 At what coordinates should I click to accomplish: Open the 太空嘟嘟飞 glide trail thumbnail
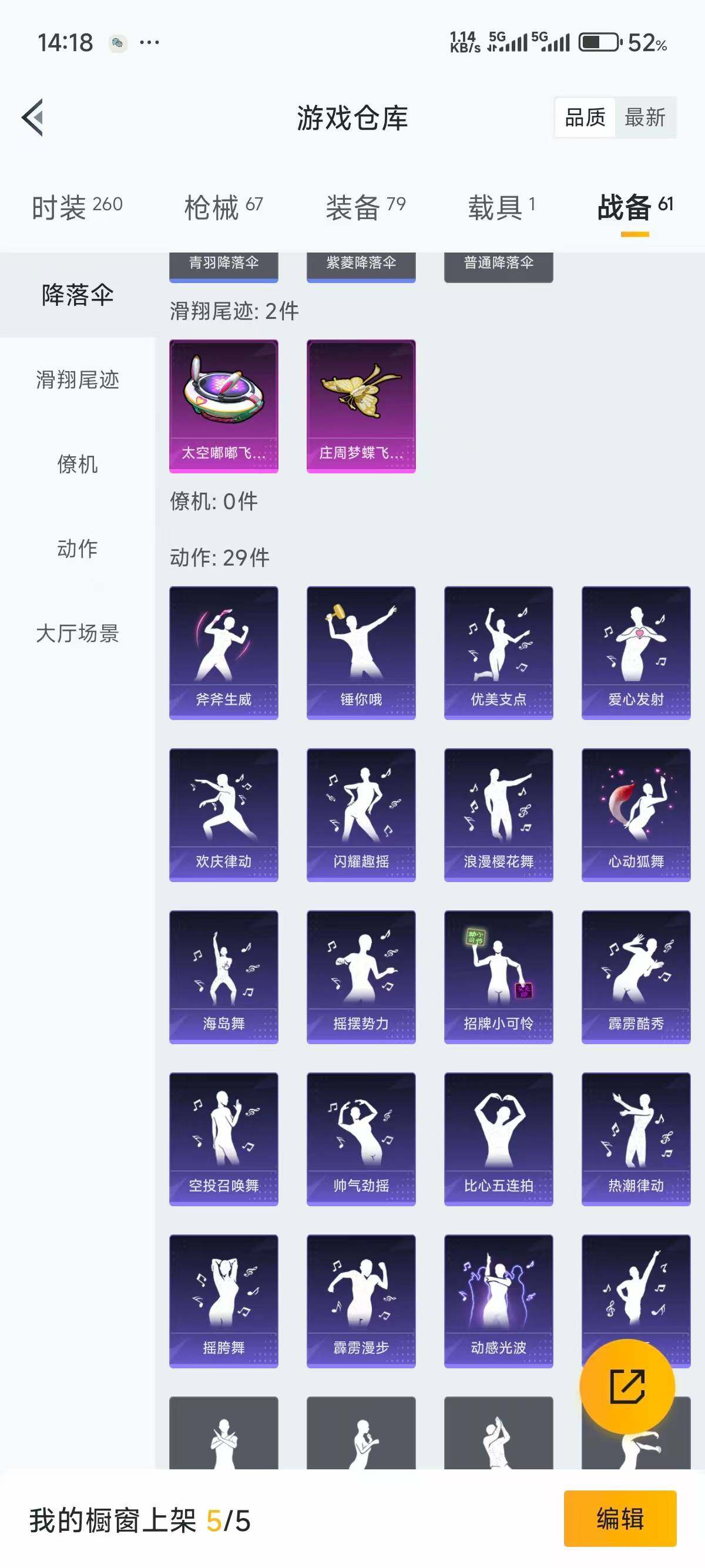tap(223, 405)
